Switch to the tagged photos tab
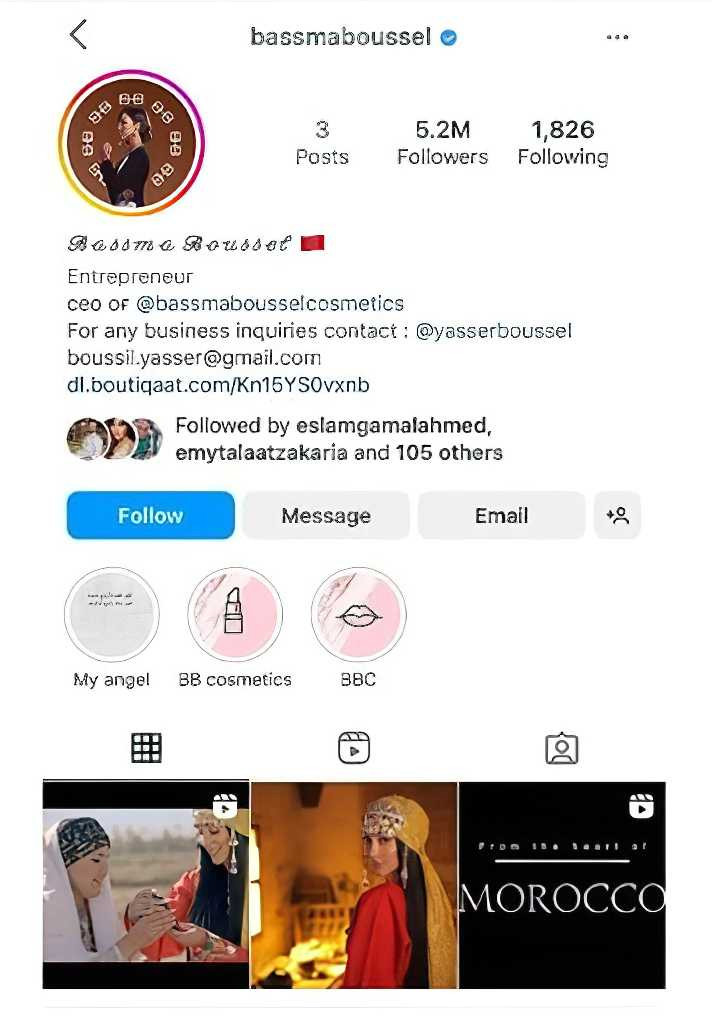 561,748
